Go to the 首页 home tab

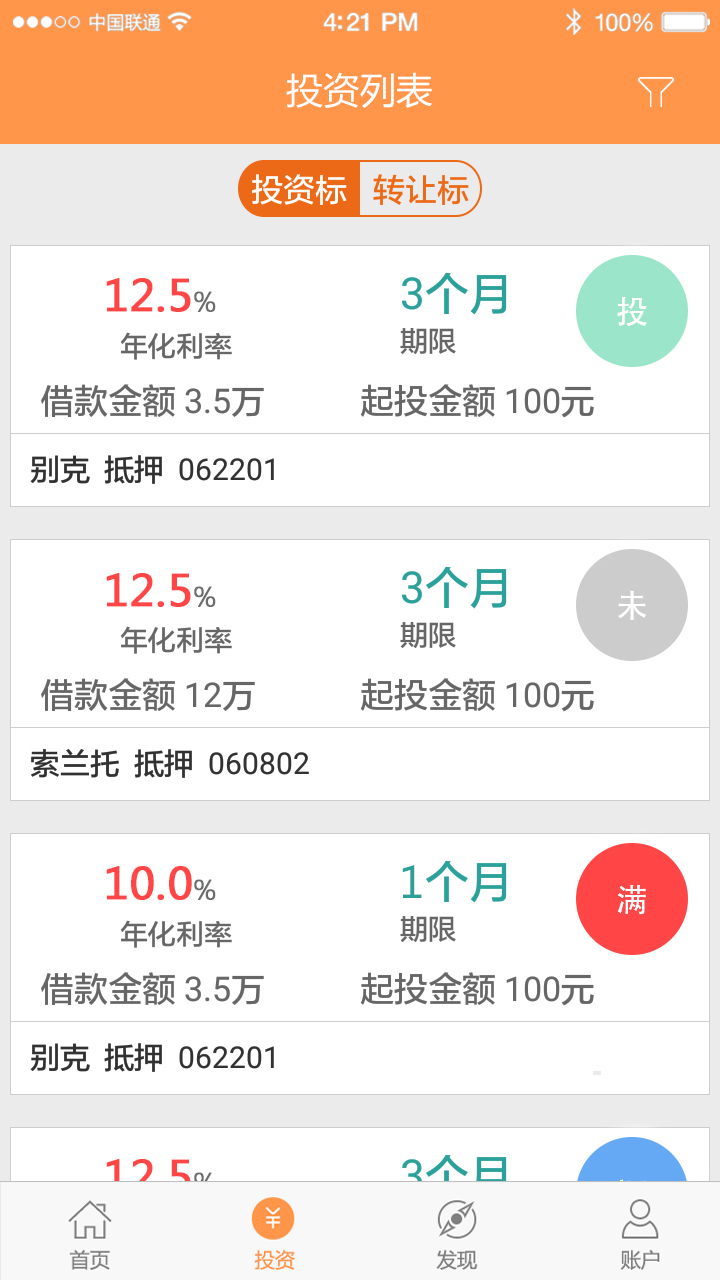[90, 1234]
